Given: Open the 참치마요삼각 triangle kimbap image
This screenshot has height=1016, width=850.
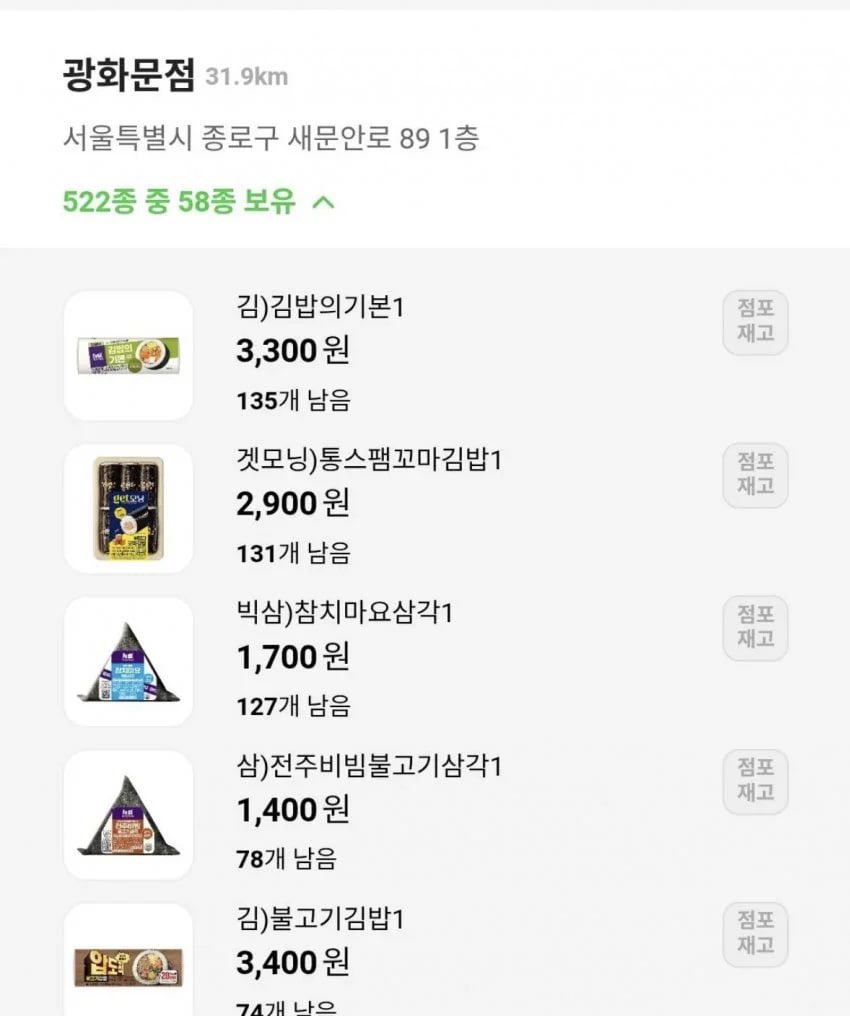Looking at the screenshot, I should pyautogui.click(x=127, y=660).
